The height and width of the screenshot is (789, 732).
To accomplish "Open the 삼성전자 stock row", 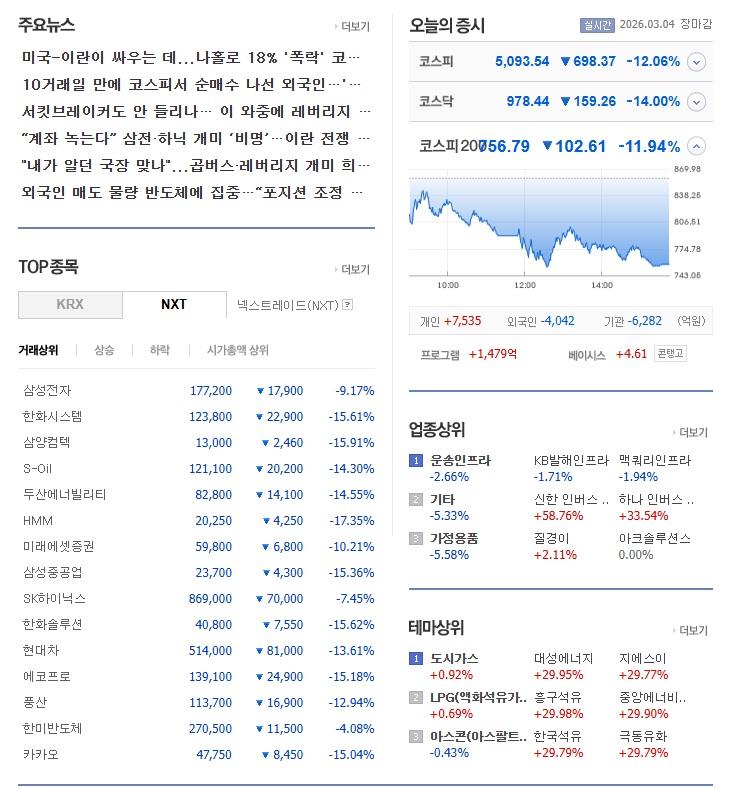I will point(198,390).
